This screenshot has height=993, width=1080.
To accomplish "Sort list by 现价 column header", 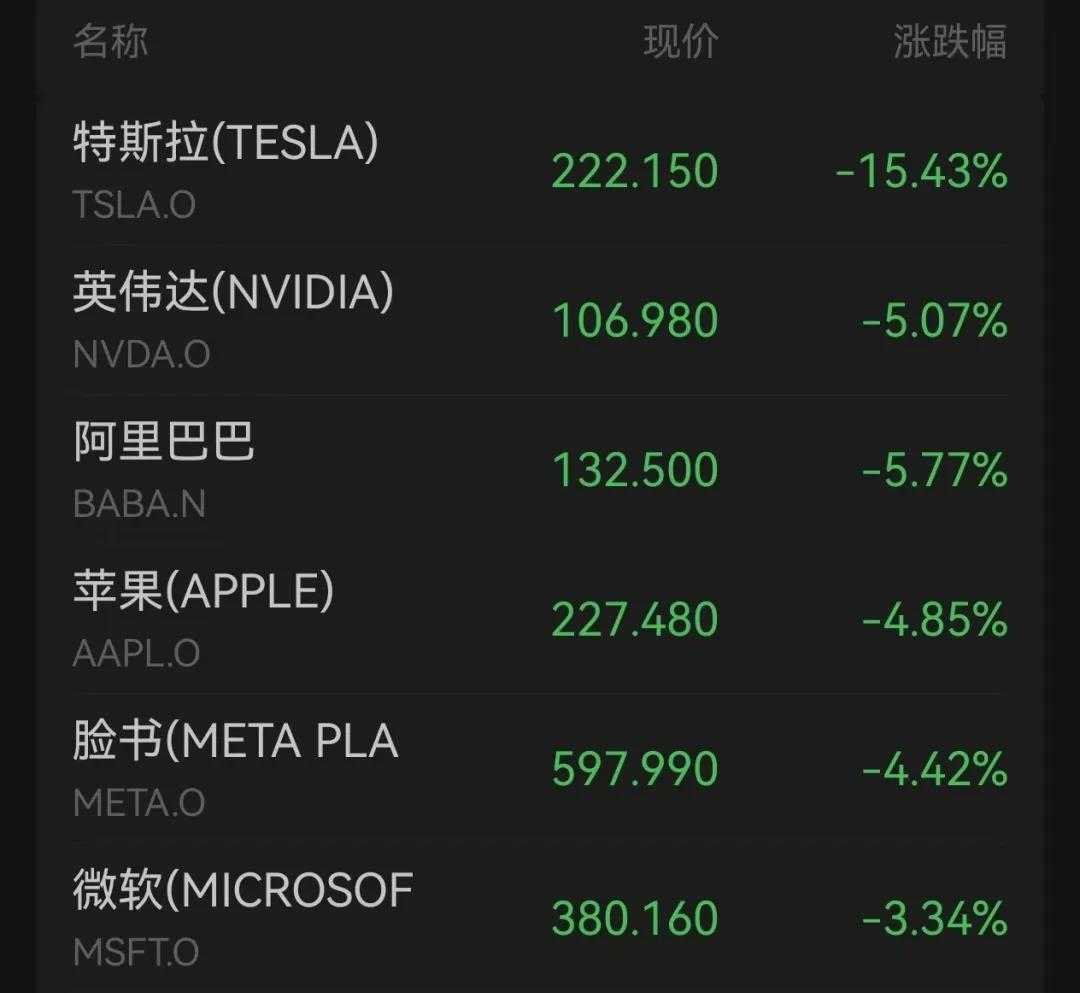I will point(681,43).
